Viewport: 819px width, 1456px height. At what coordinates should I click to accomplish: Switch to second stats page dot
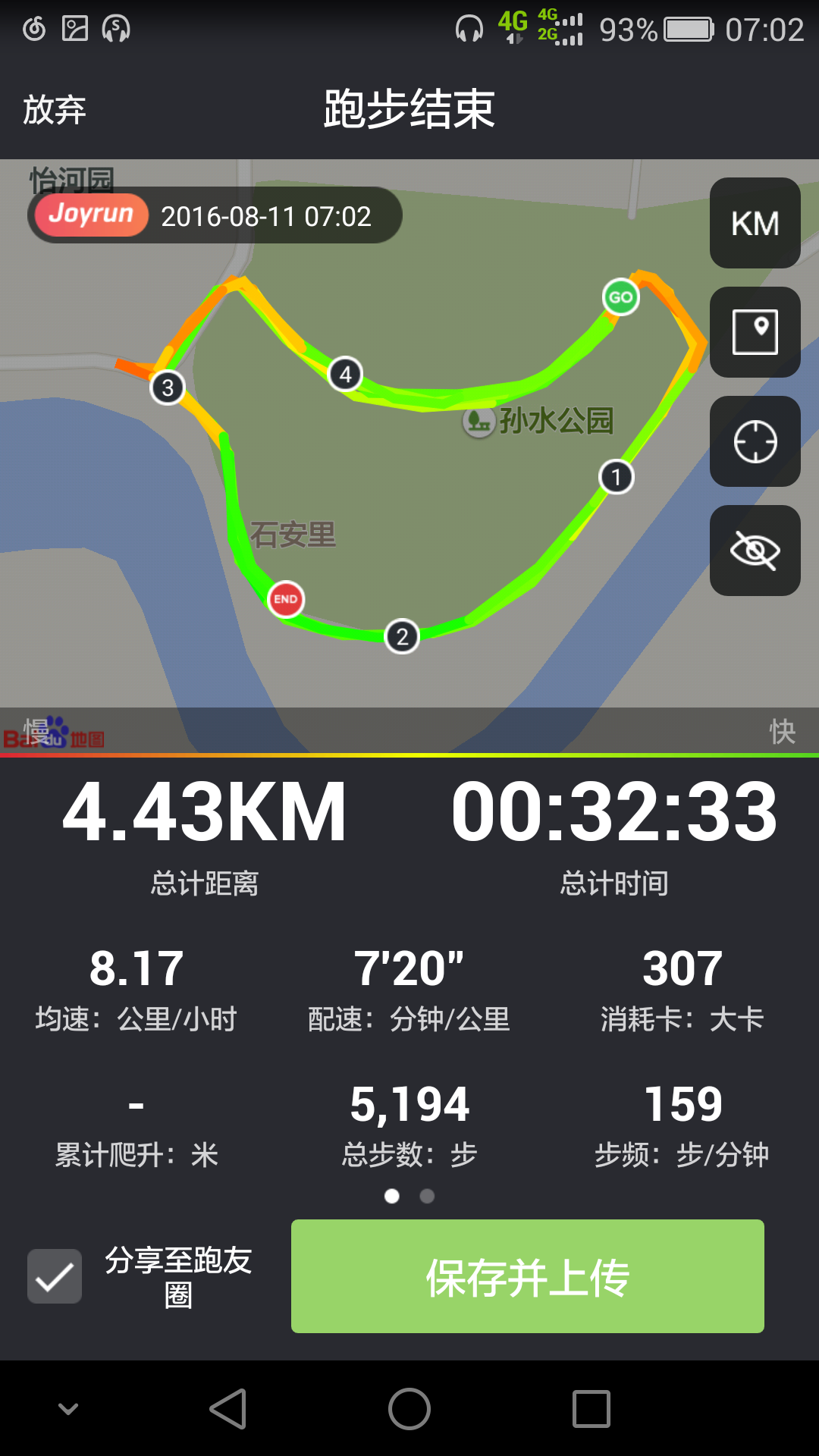tap(427, 1197)
